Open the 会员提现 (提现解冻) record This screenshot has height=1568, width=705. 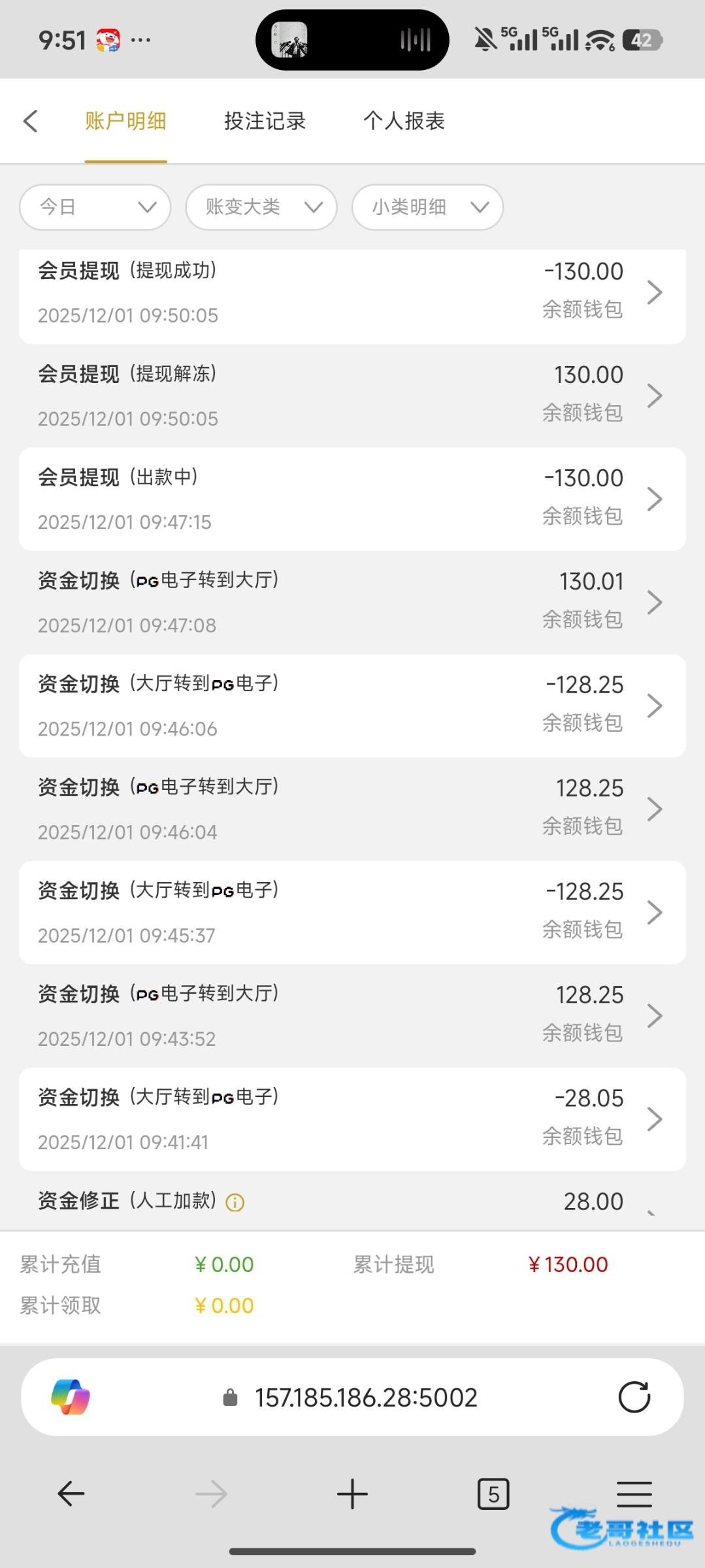click(x=352, y=396)
